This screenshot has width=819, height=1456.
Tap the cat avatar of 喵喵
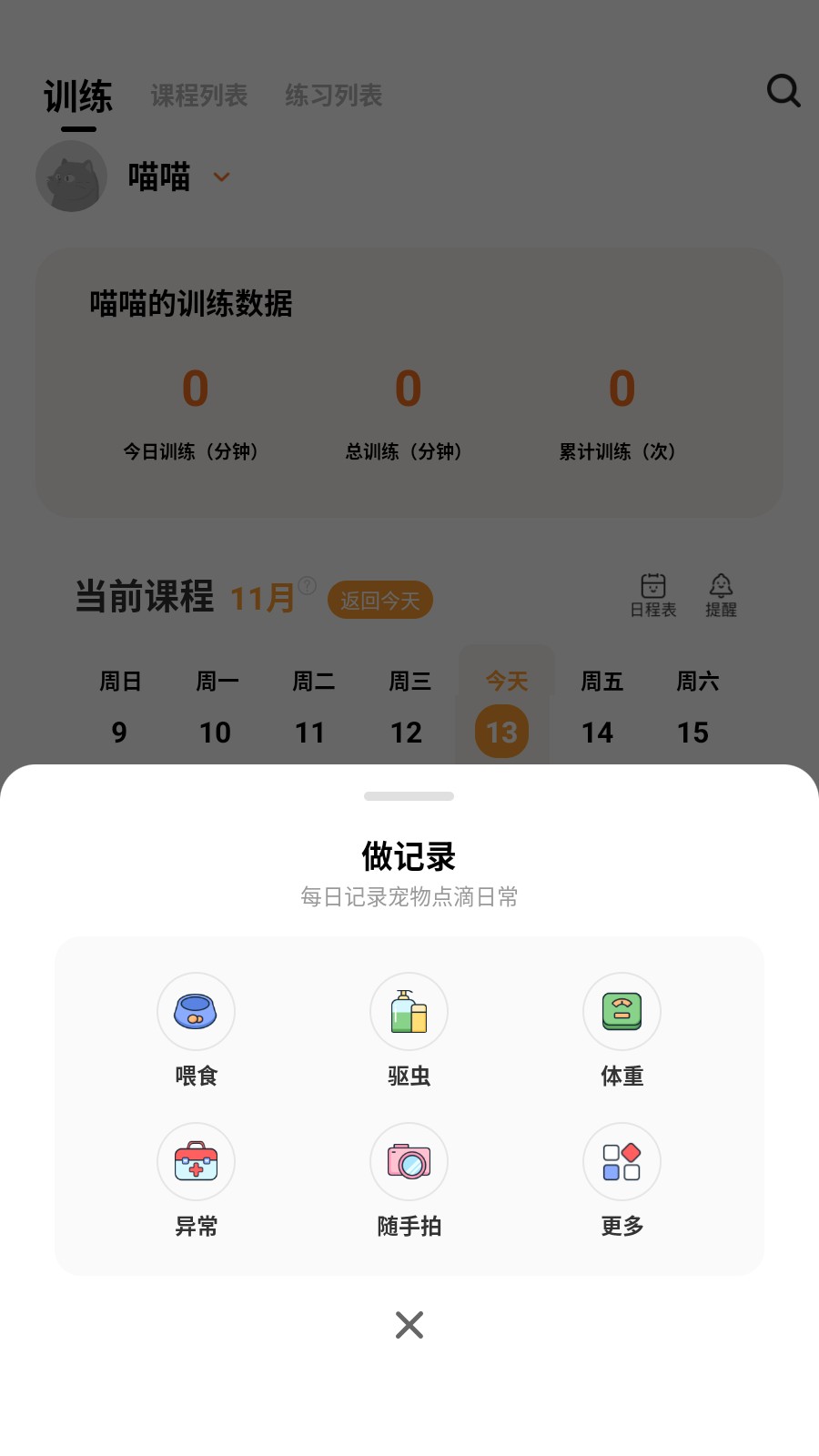point(71,176)
